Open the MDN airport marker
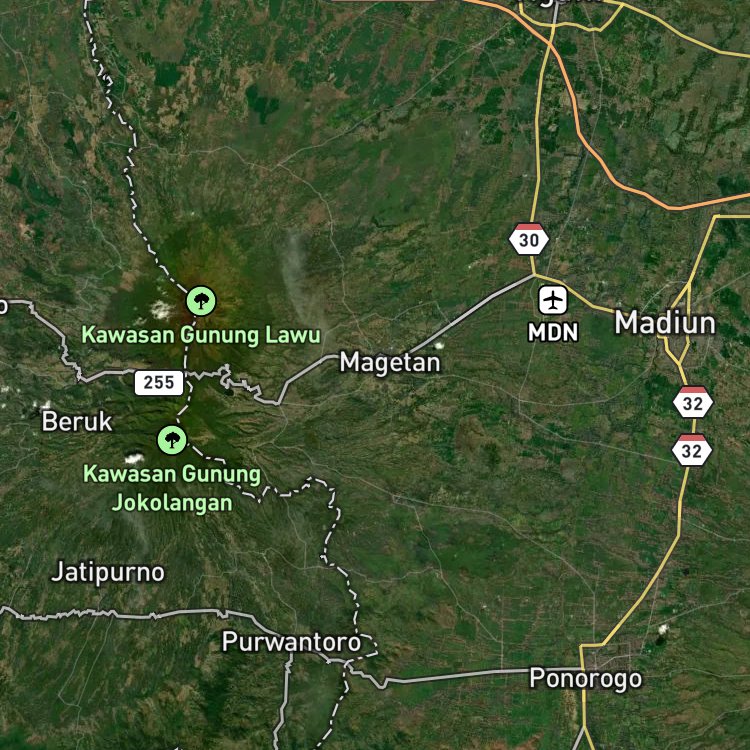750x750 pixels. coord(553,300)
